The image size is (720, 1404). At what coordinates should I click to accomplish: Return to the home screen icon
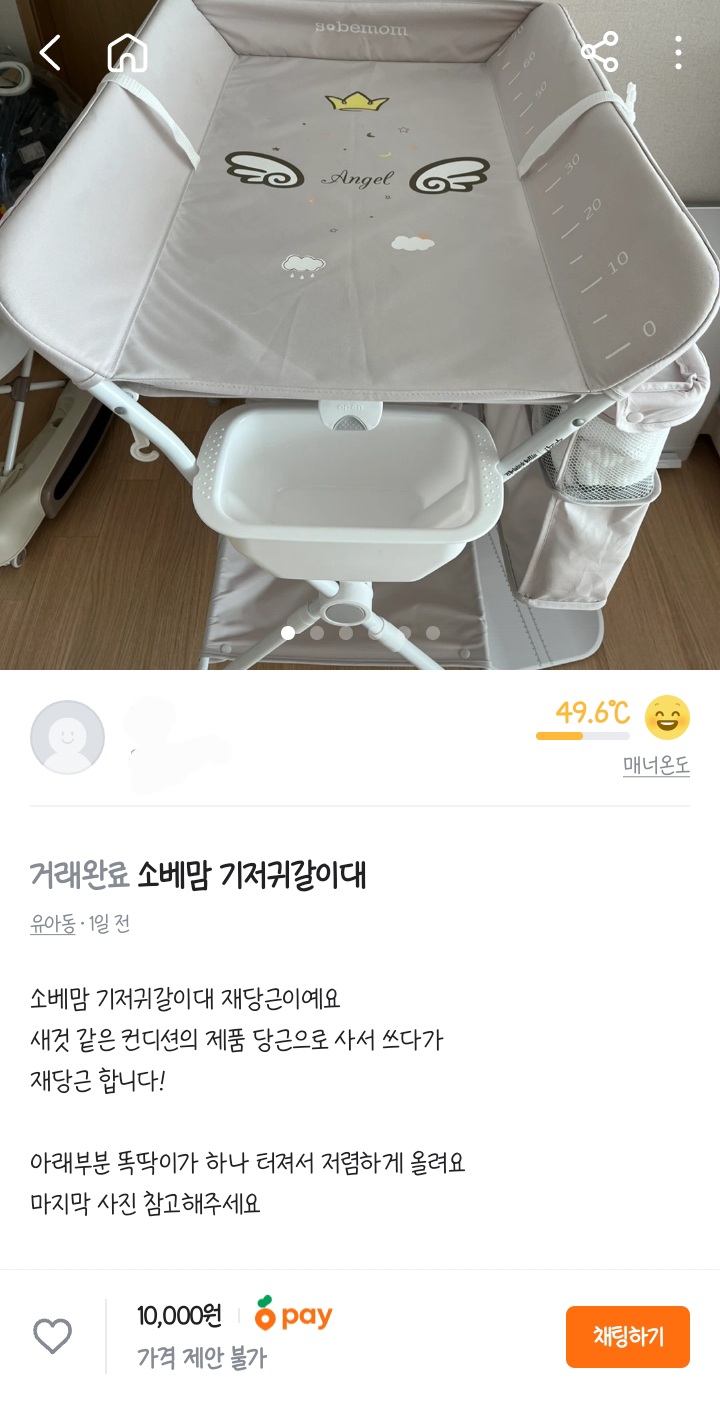click(127, 53)
